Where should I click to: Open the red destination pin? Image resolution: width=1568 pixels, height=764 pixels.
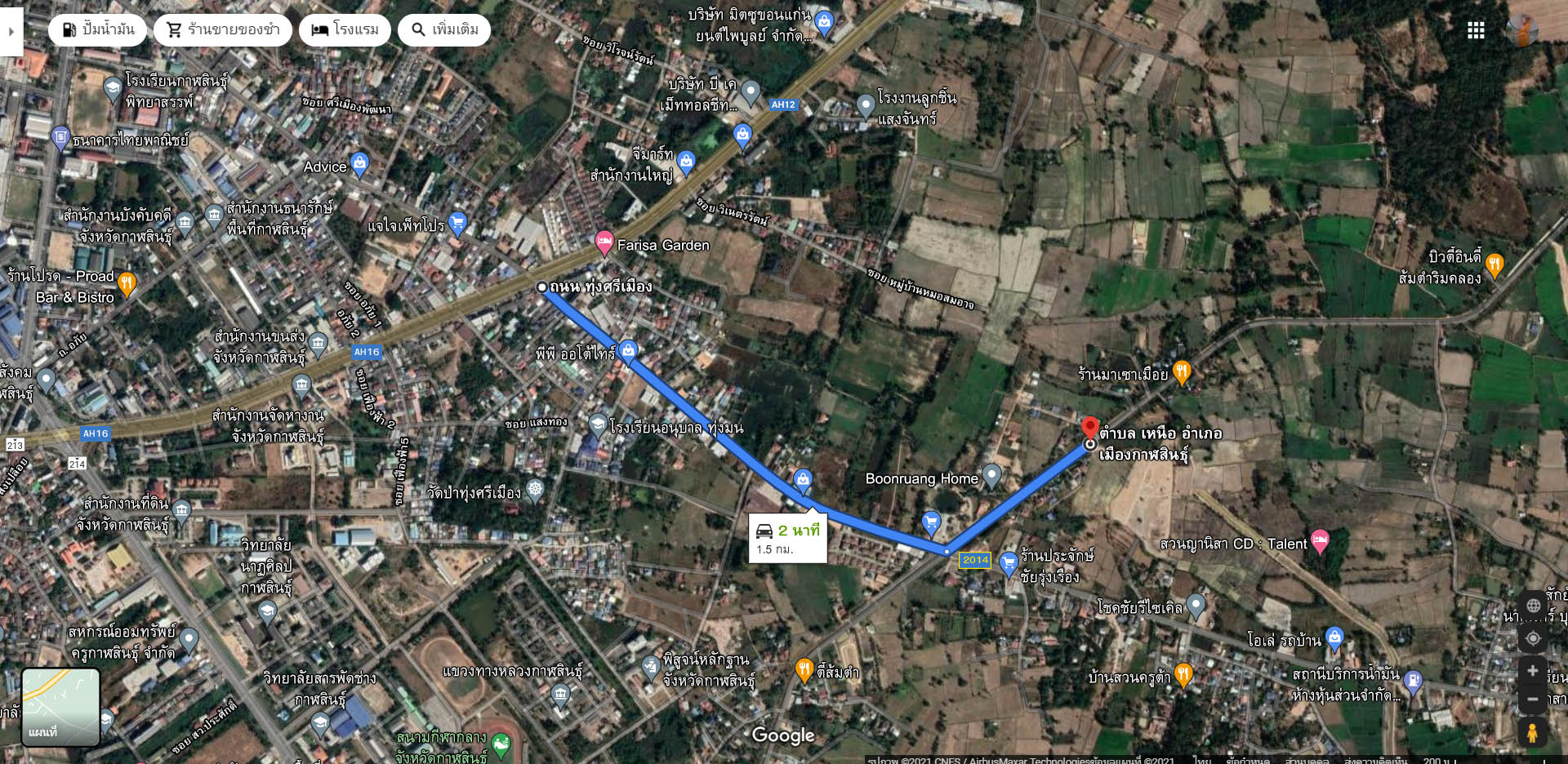[x=1089, y=427]
